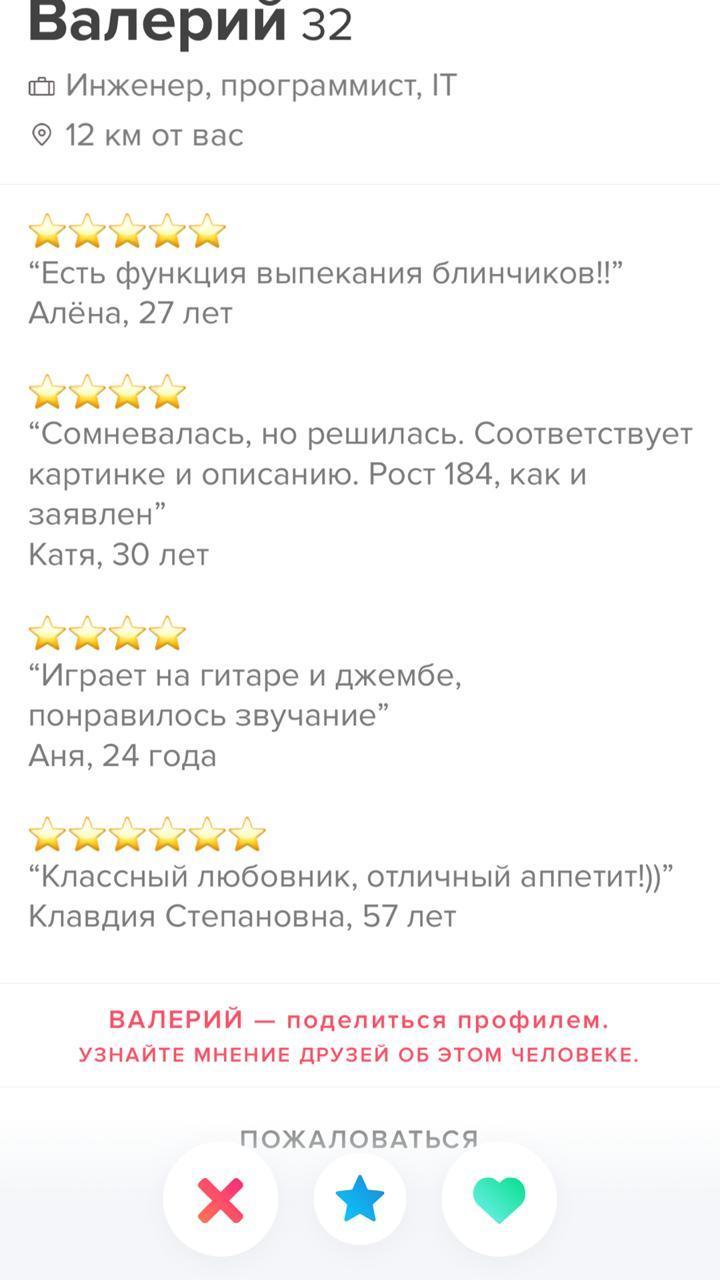Tap the red X to pass Валерий
The image size is (720, 1280).
click(x=220, y=1200)
